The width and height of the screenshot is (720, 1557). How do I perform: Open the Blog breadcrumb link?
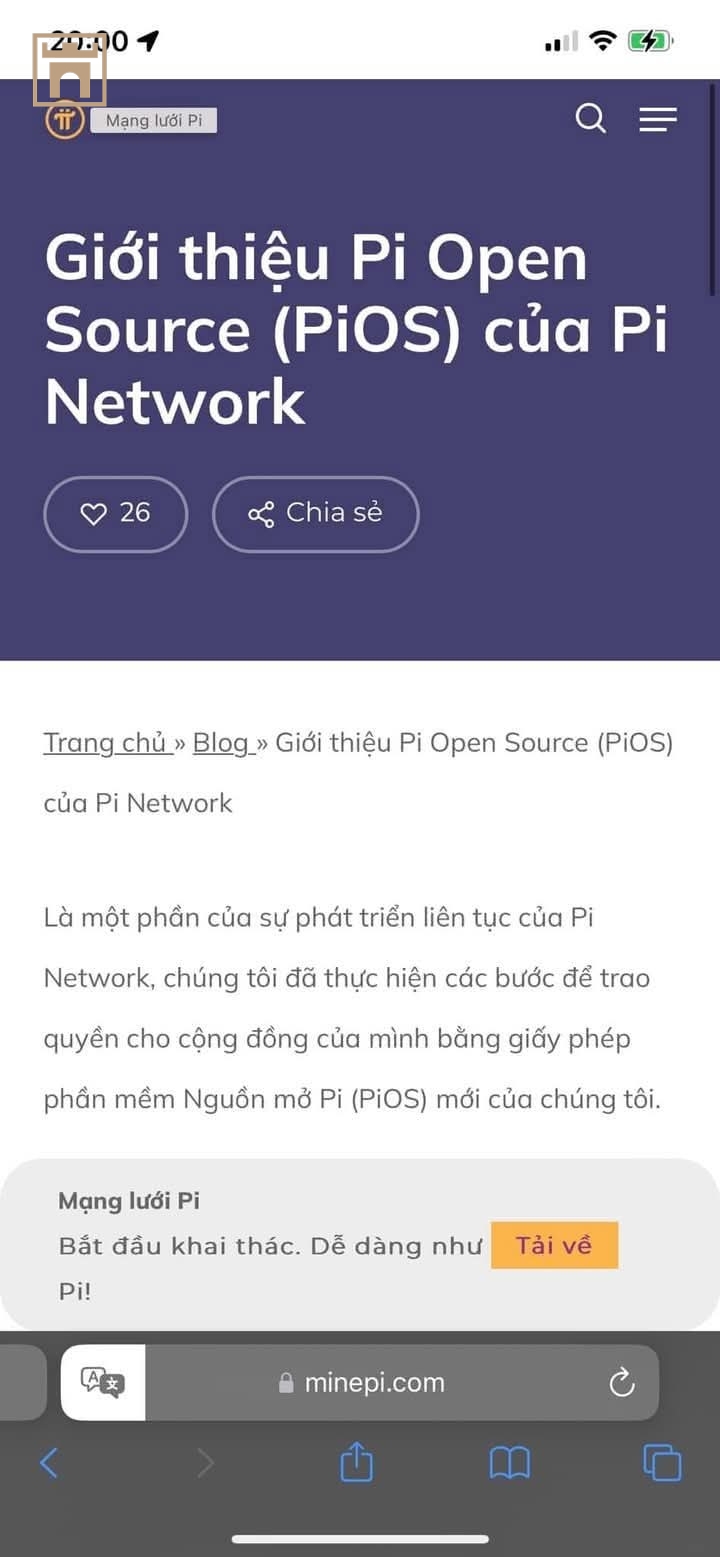click(x=221, y=743)
